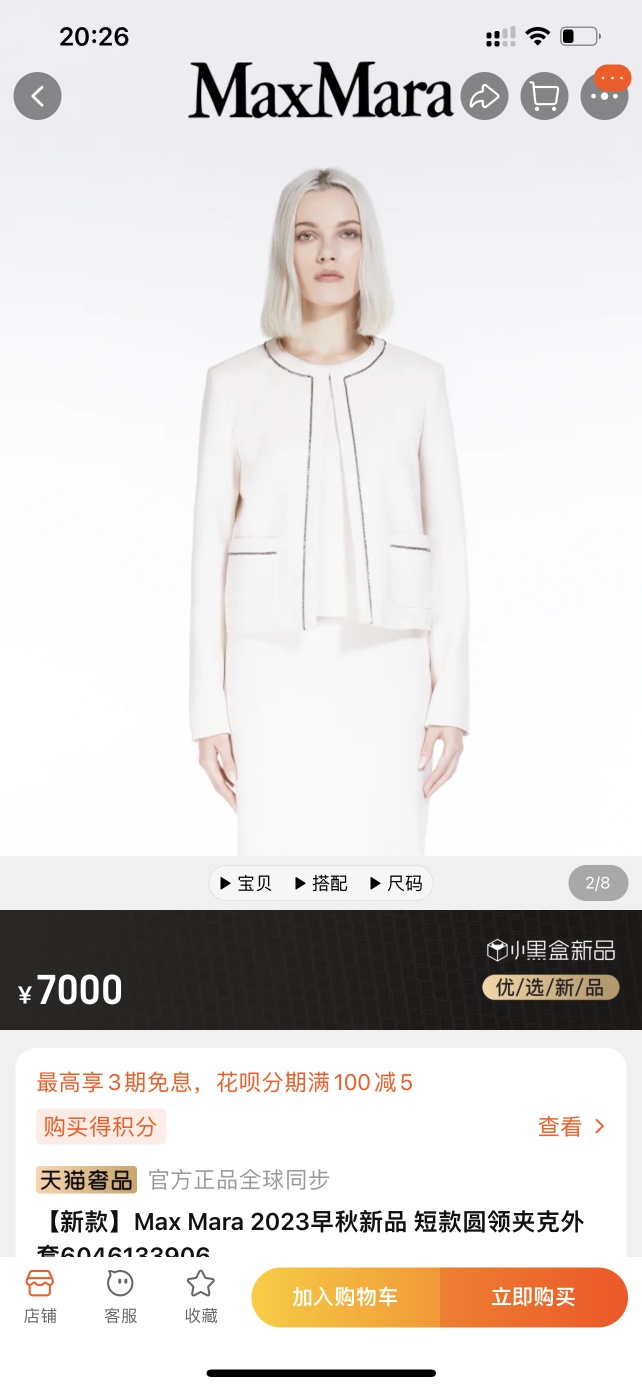642x1389 pixels.
Task: Share this Max Mara product
Action: [485, 97]
